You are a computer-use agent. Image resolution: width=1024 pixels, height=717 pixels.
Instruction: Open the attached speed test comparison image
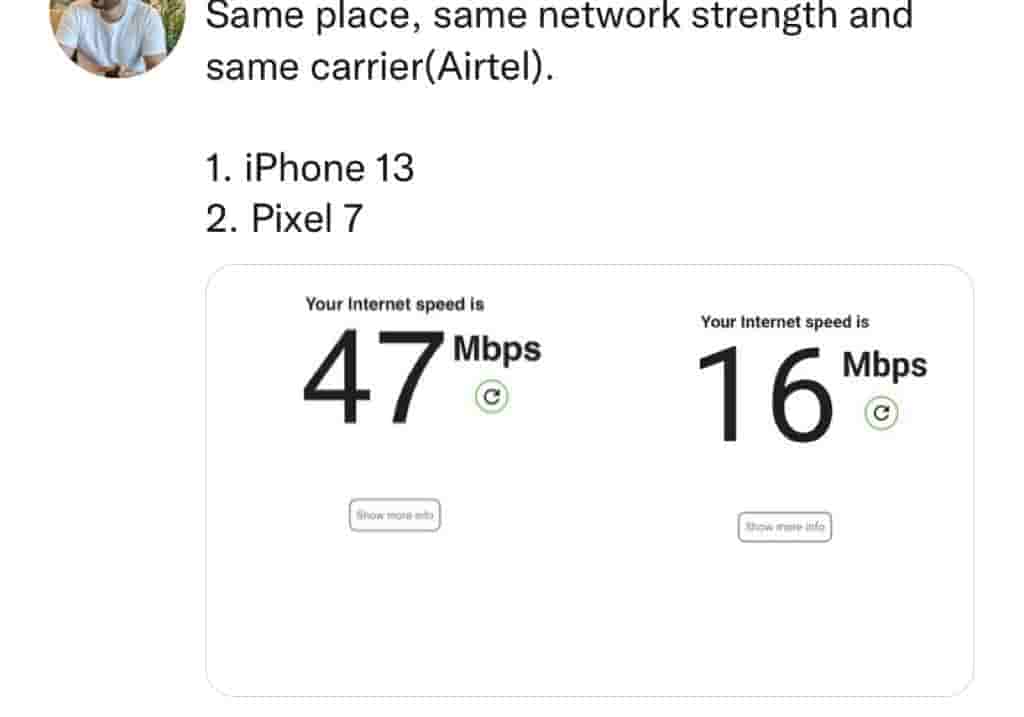(x=589, y=480)
